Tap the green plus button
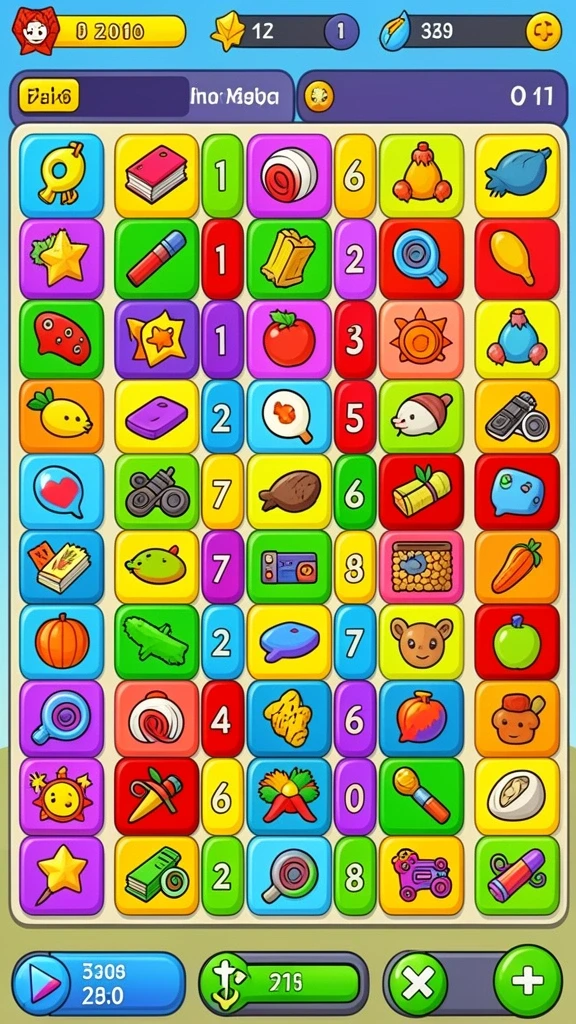 click(x=528, y=980)
